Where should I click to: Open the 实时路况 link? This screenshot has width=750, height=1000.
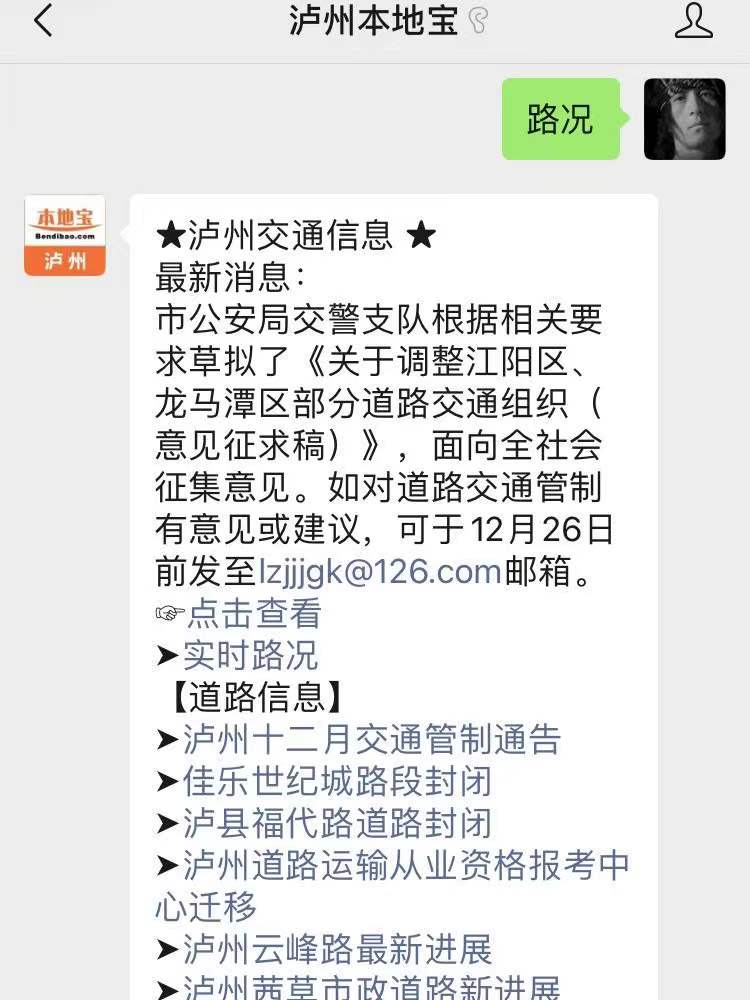pyautogui.click(x=250, y=655)
